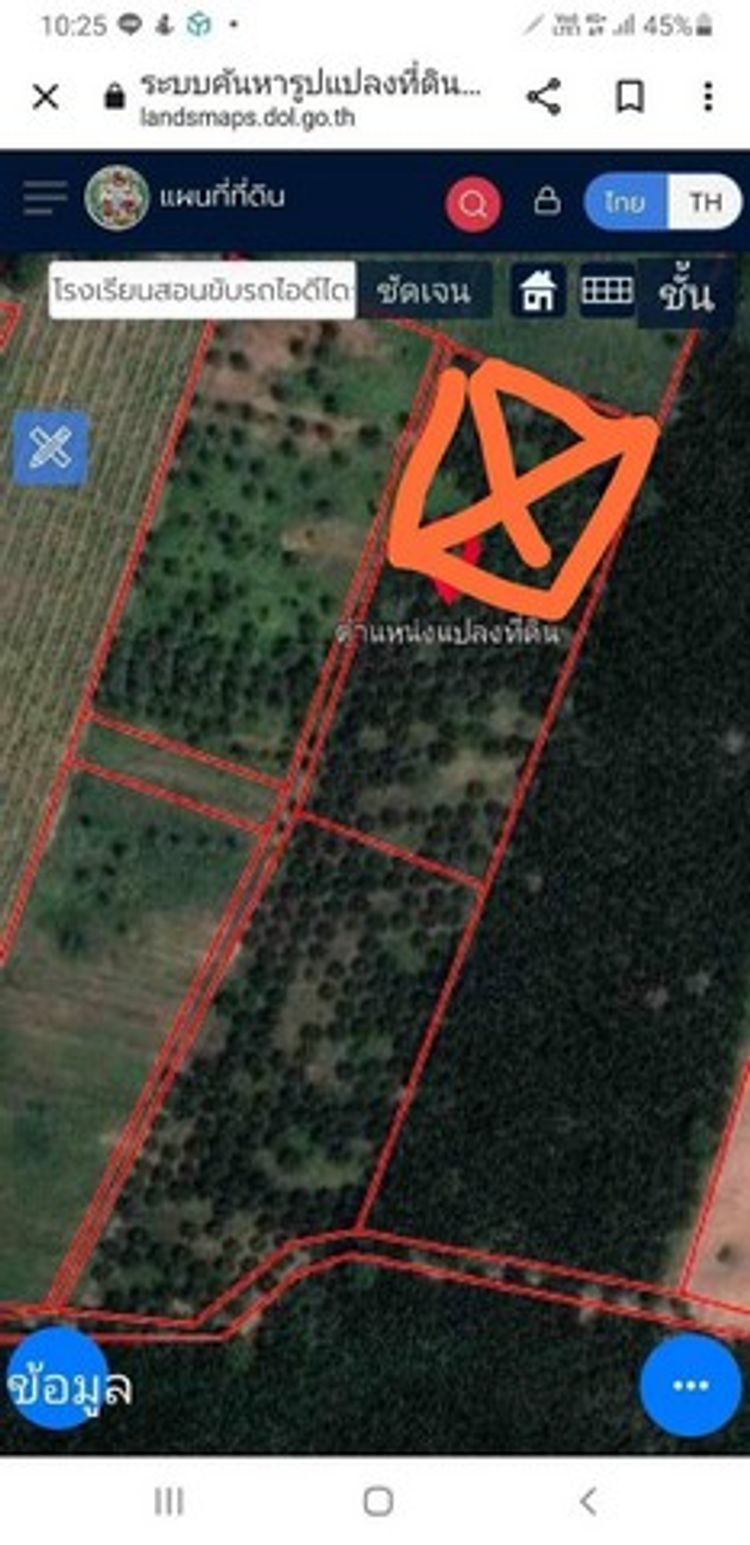The width and height of the screenshot is (750, 1545).
Task: Open the grid table icon
Action: [x=607, y=291]
